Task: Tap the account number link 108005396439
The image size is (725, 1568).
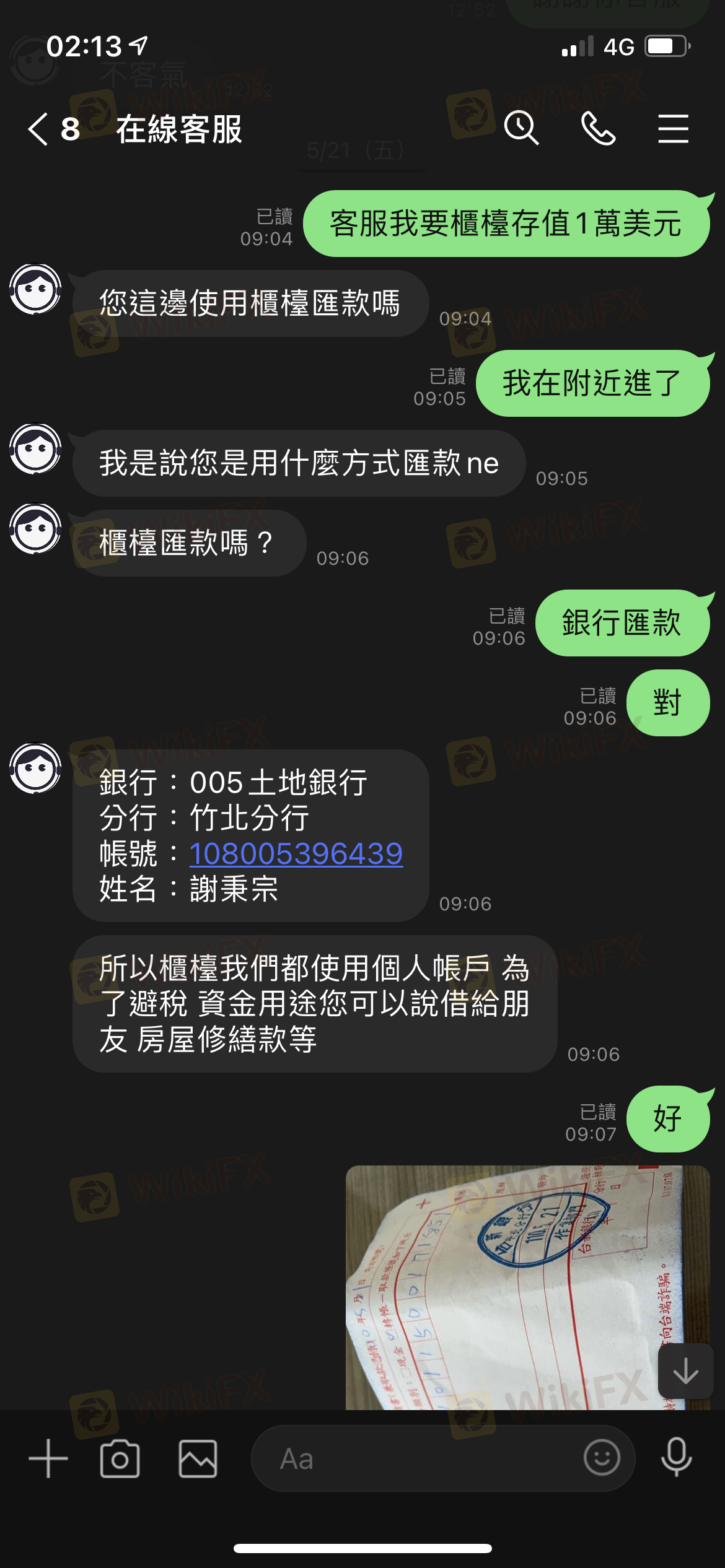Action: point(296,854)
